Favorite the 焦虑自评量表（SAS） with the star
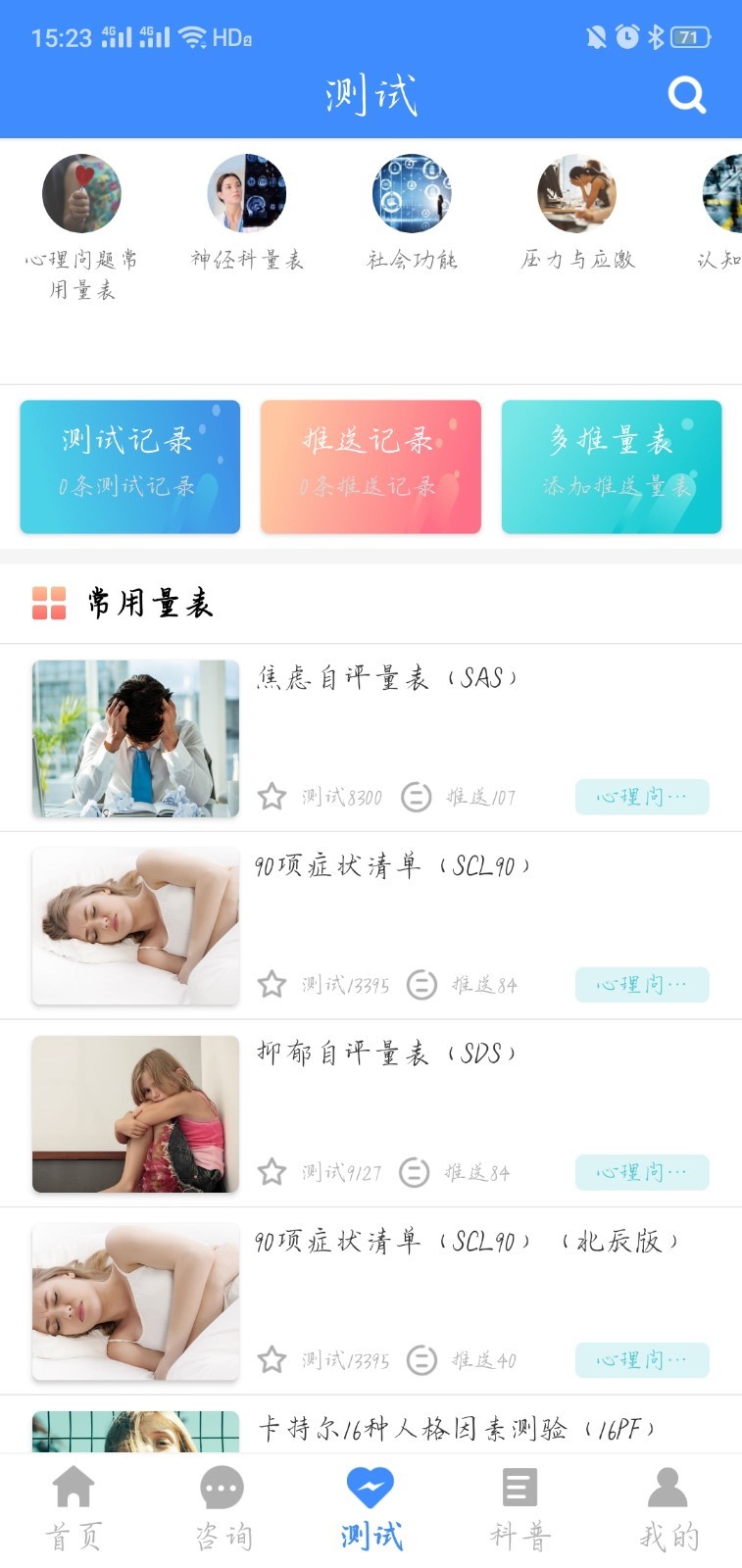 (272, 797)
